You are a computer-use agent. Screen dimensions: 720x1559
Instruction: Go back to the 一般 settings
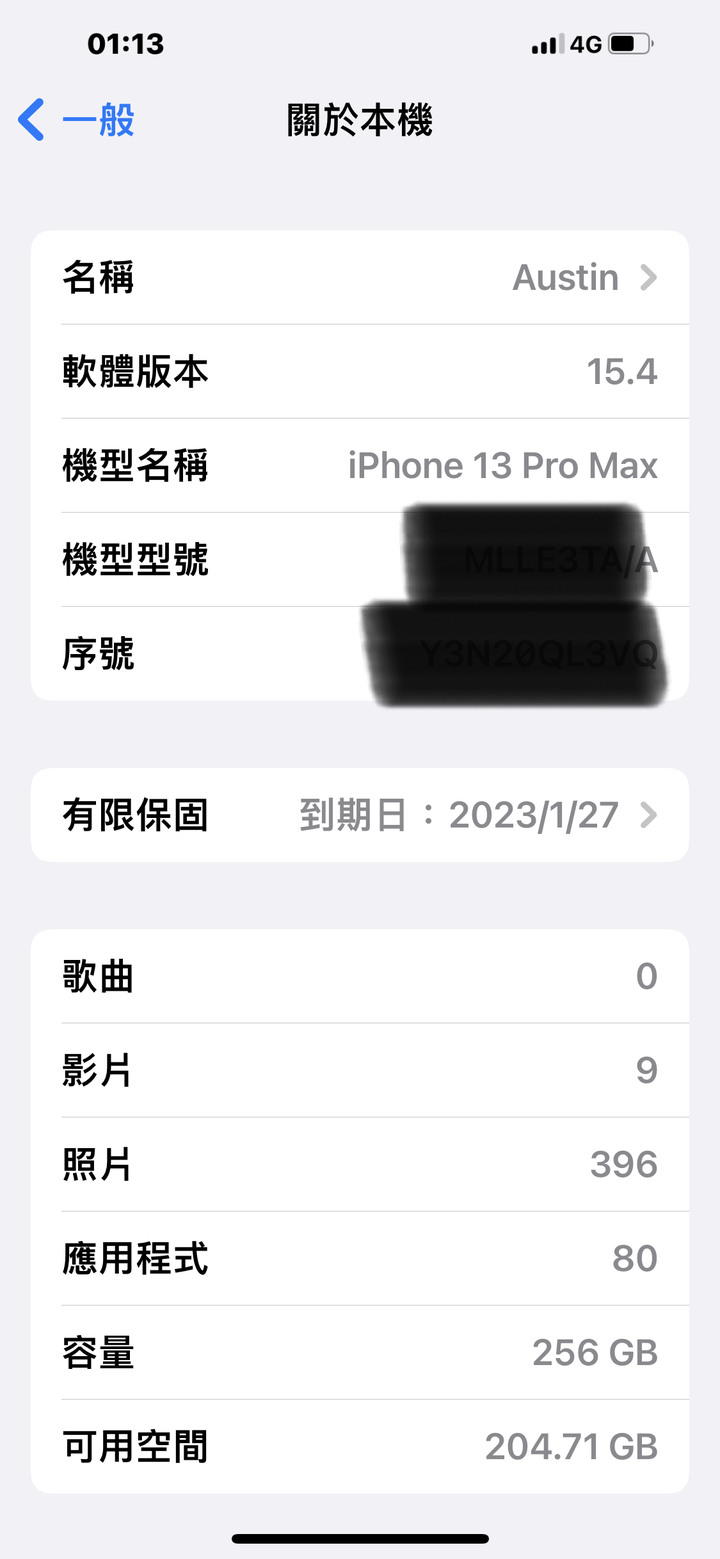pyautogui.click(x=77, y=120)
